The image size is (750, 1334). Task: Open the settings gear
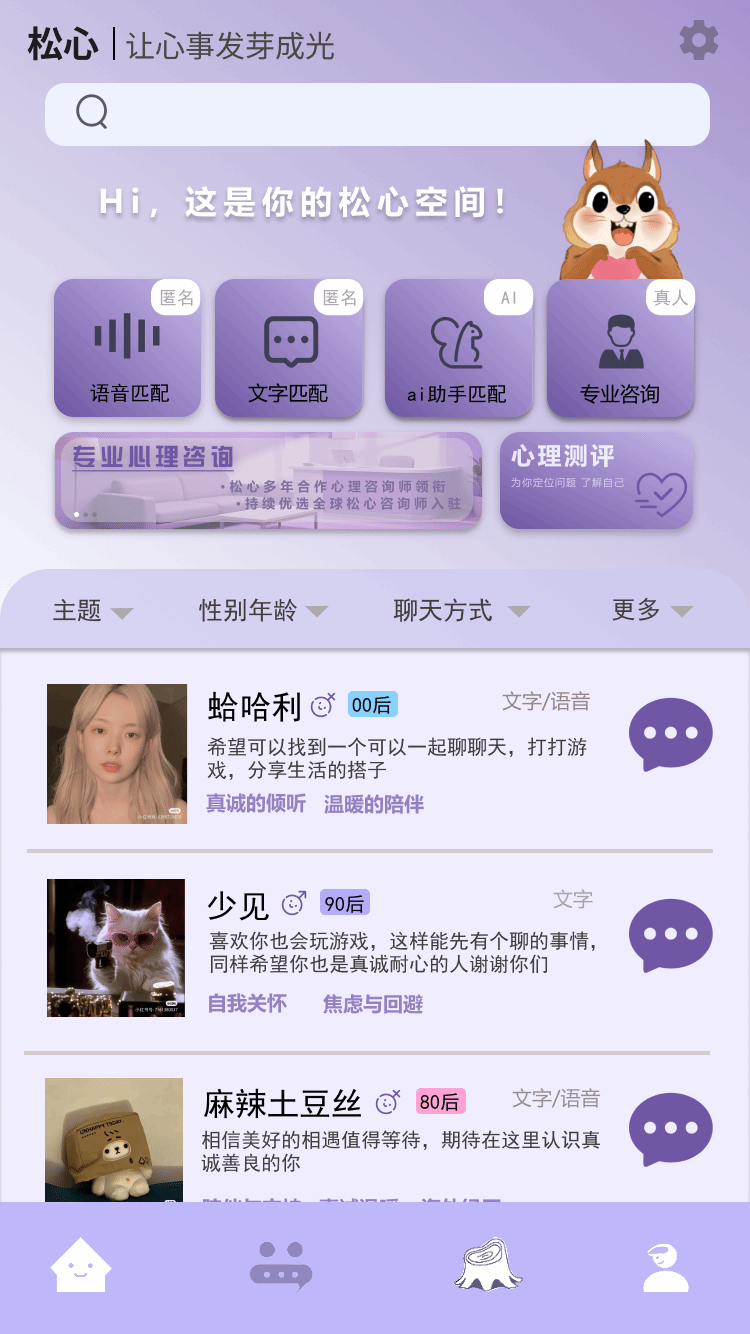[699, 41]
